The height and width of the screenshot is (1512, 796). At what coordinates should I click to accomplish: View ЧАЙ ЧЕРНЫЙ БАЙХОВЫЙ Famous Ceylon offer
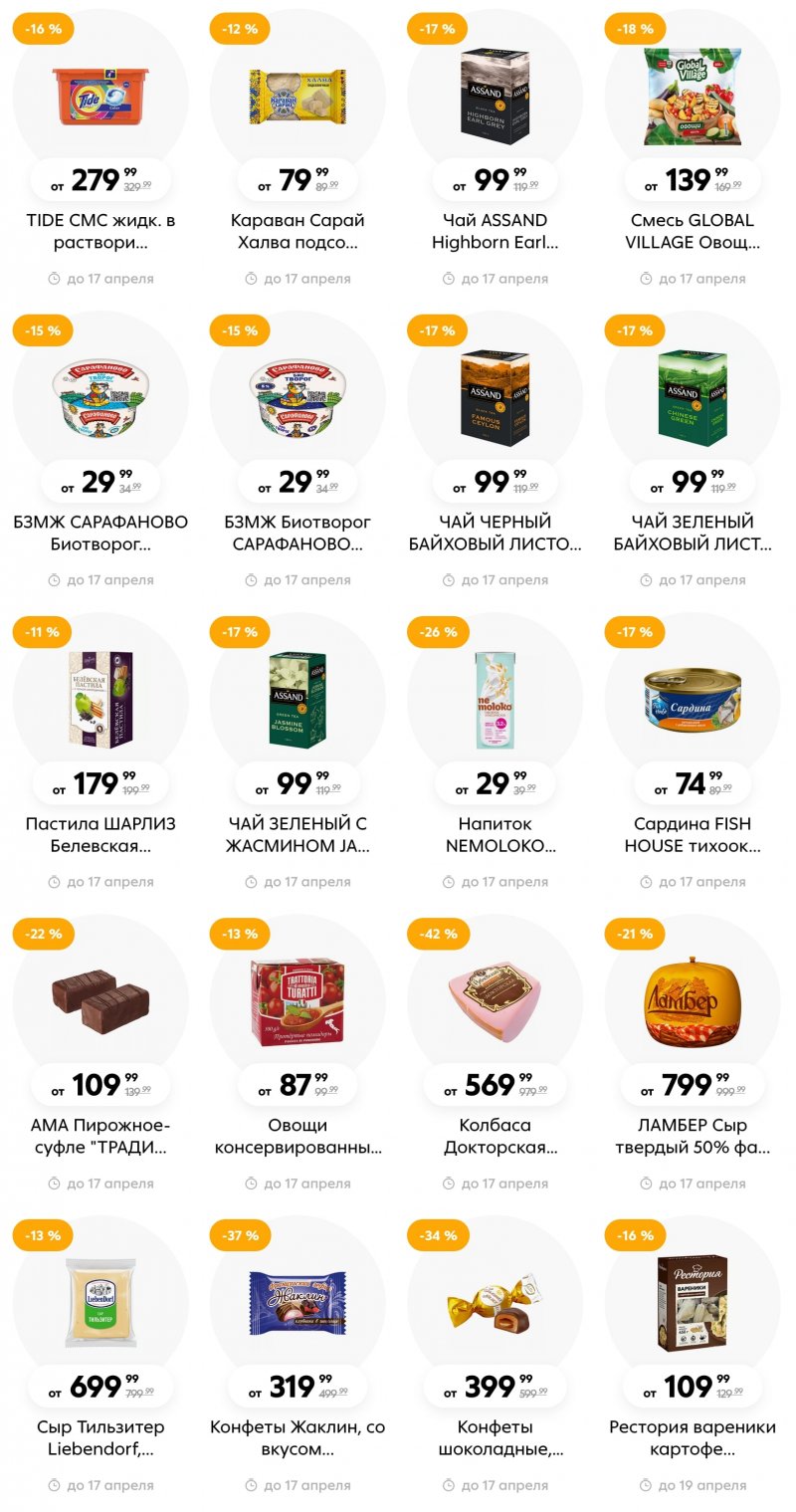tap(496, 533)
